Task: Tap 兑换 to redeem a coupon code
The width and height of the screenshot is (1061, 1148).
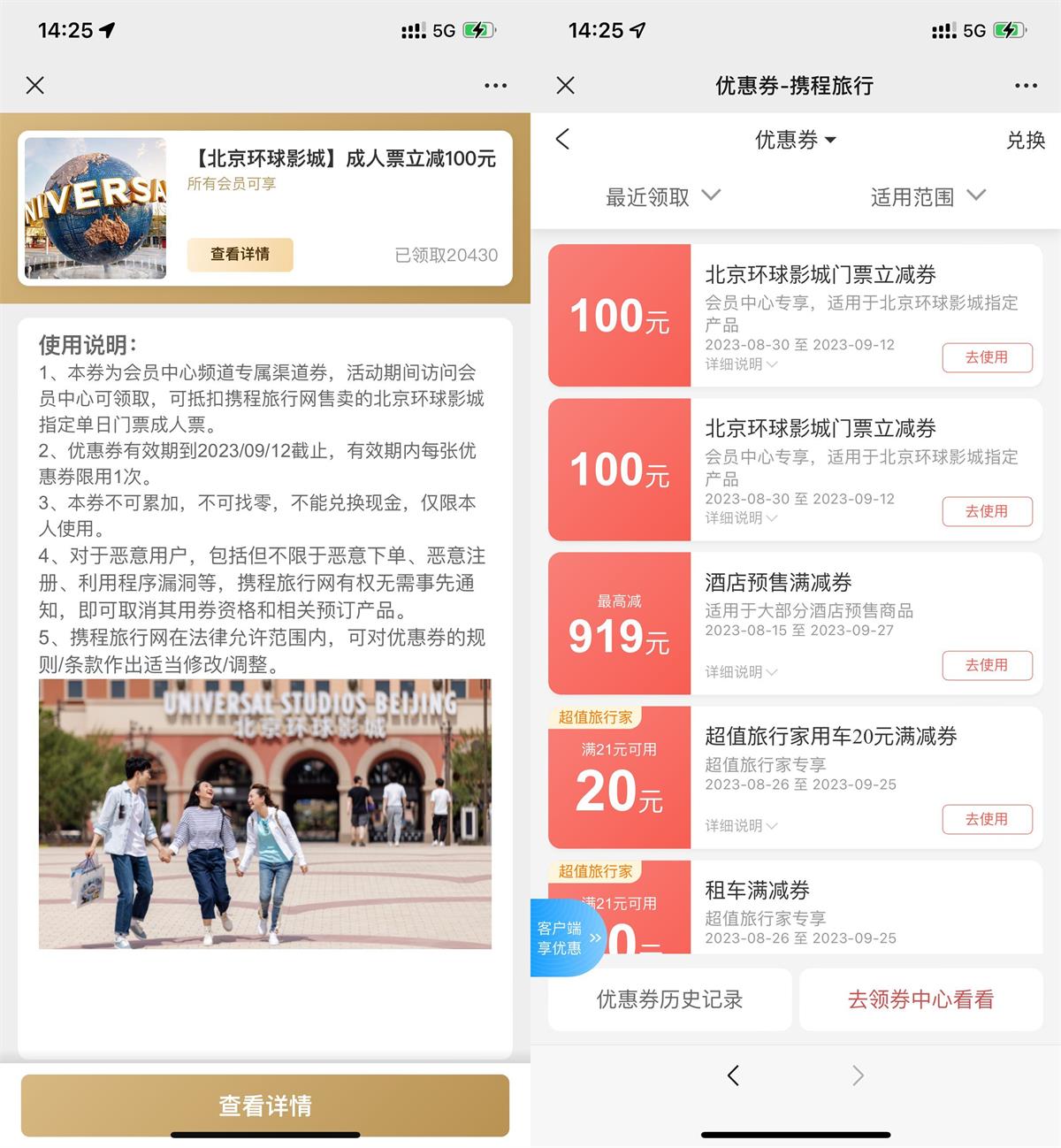Action: (x=1025, y=140)
